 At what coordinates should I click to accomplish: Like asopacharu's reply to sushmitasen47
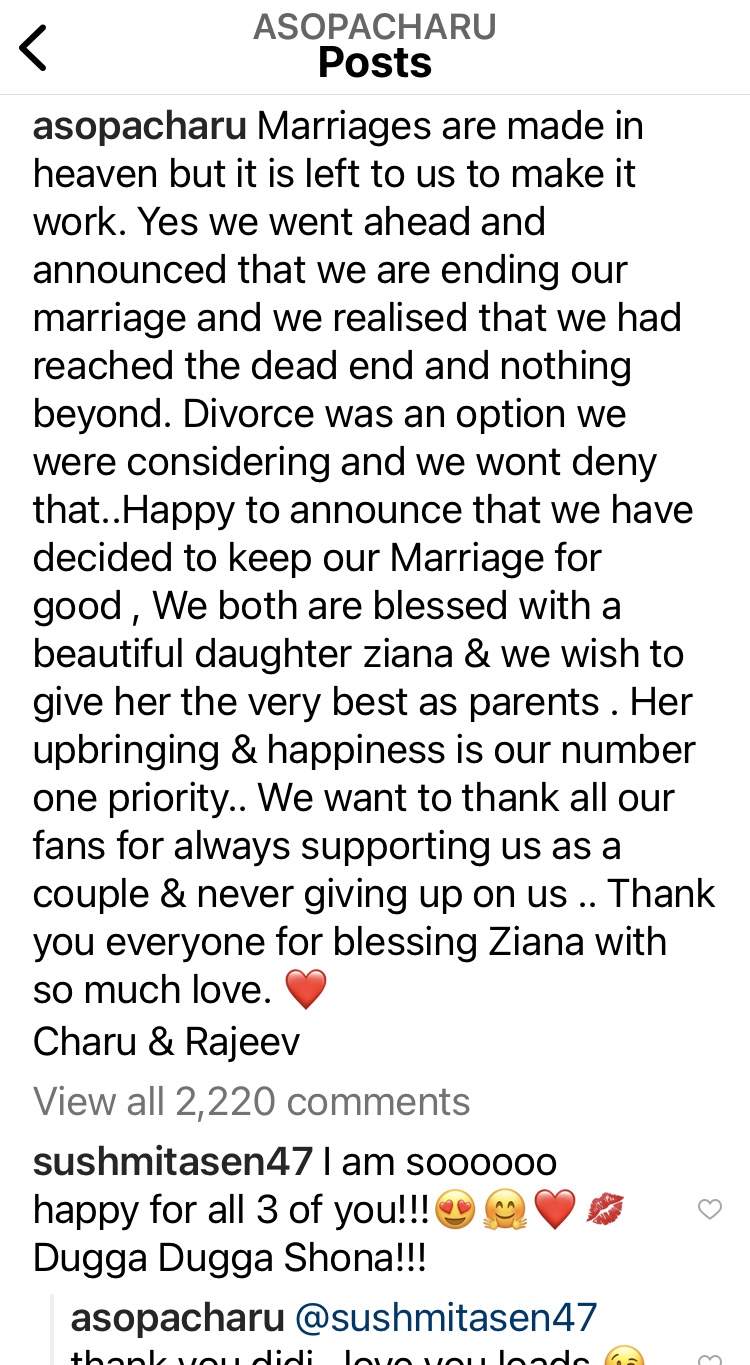pyautogui.click(x=709, y=1358)
